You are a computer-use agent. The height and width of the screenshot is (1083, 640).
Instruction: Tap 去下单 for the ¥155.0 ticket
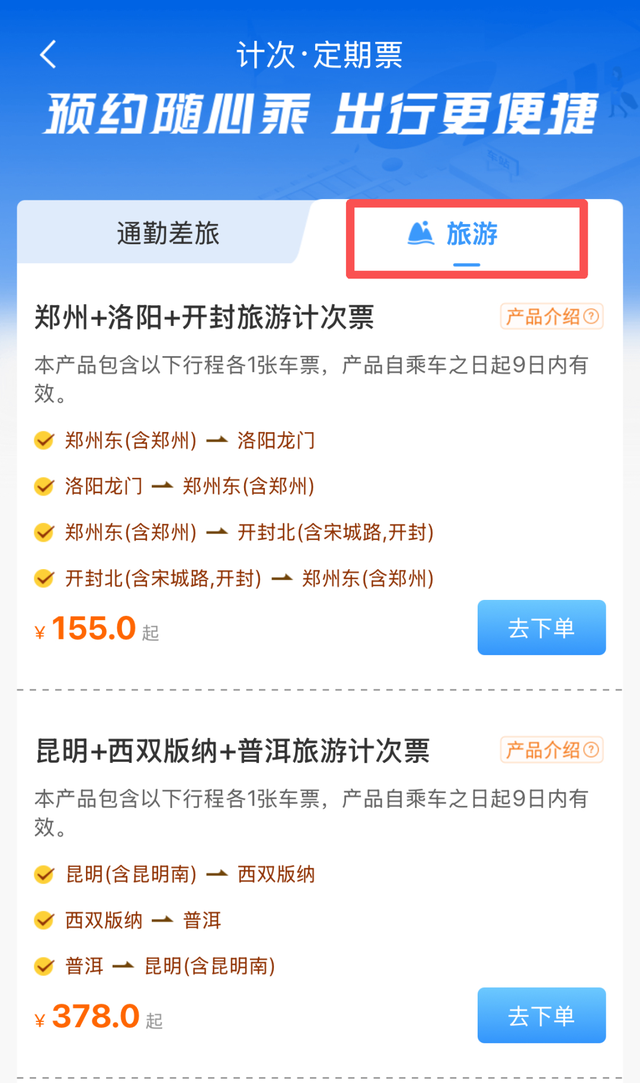coord(541,628)
